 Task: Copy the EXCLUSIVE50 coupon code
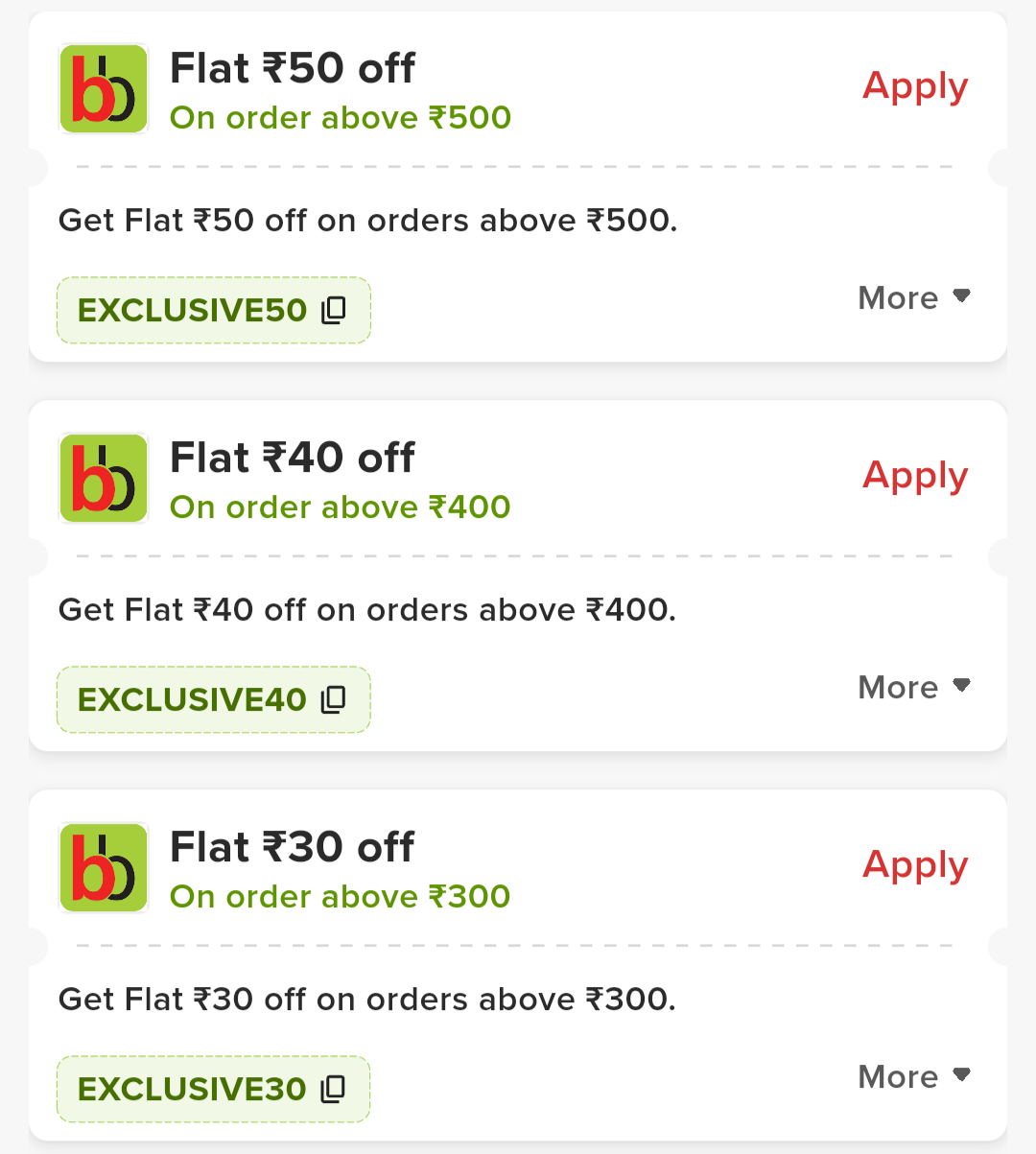[332, 310]
